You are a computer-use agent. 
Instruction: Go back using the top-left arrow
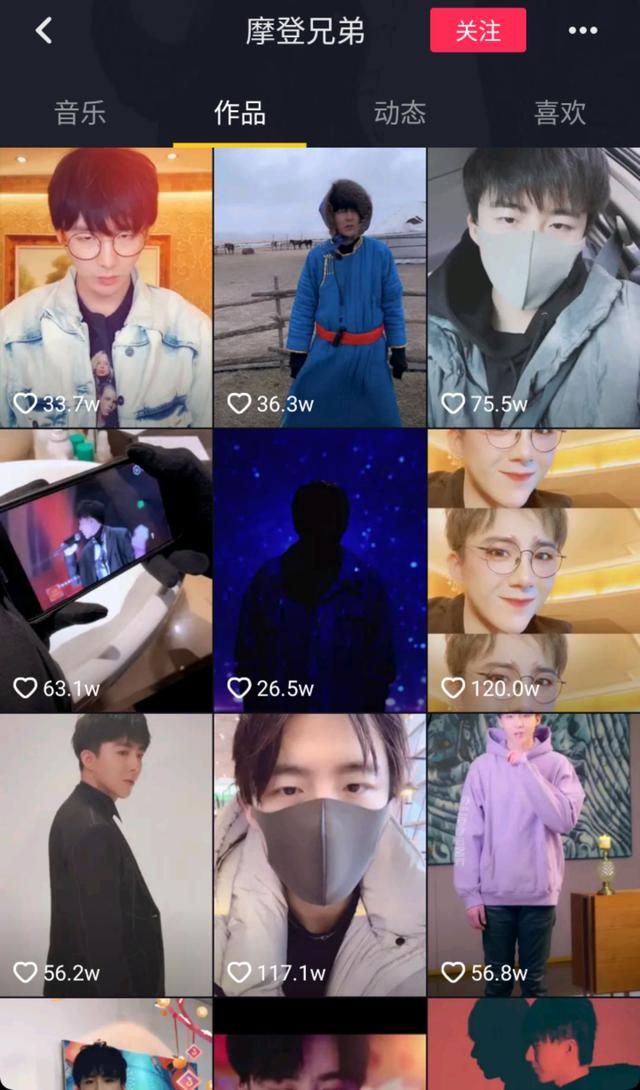click(44, 31)
